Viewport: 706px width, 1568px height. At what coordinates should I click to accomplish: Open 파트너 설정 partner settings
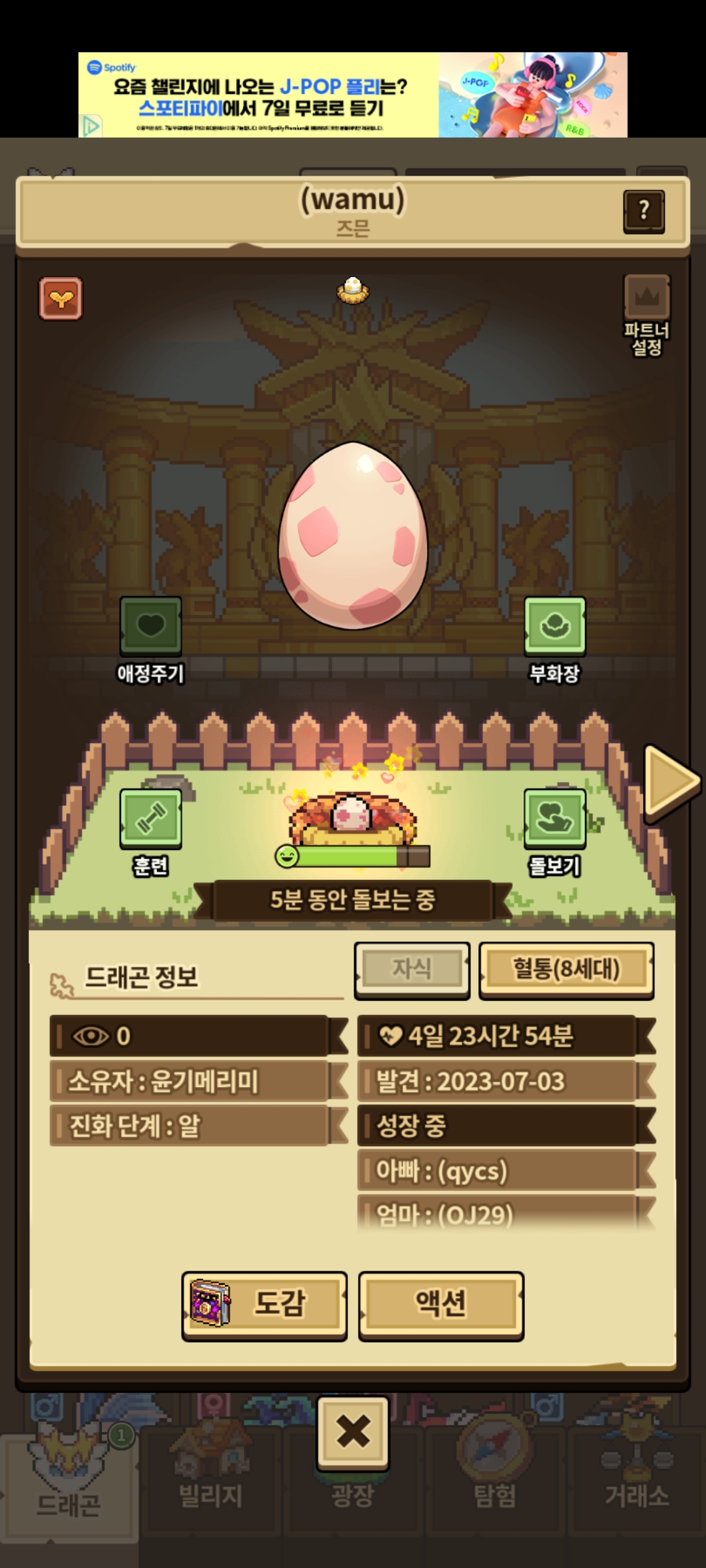pyautogui.click(x=647, y=315)
